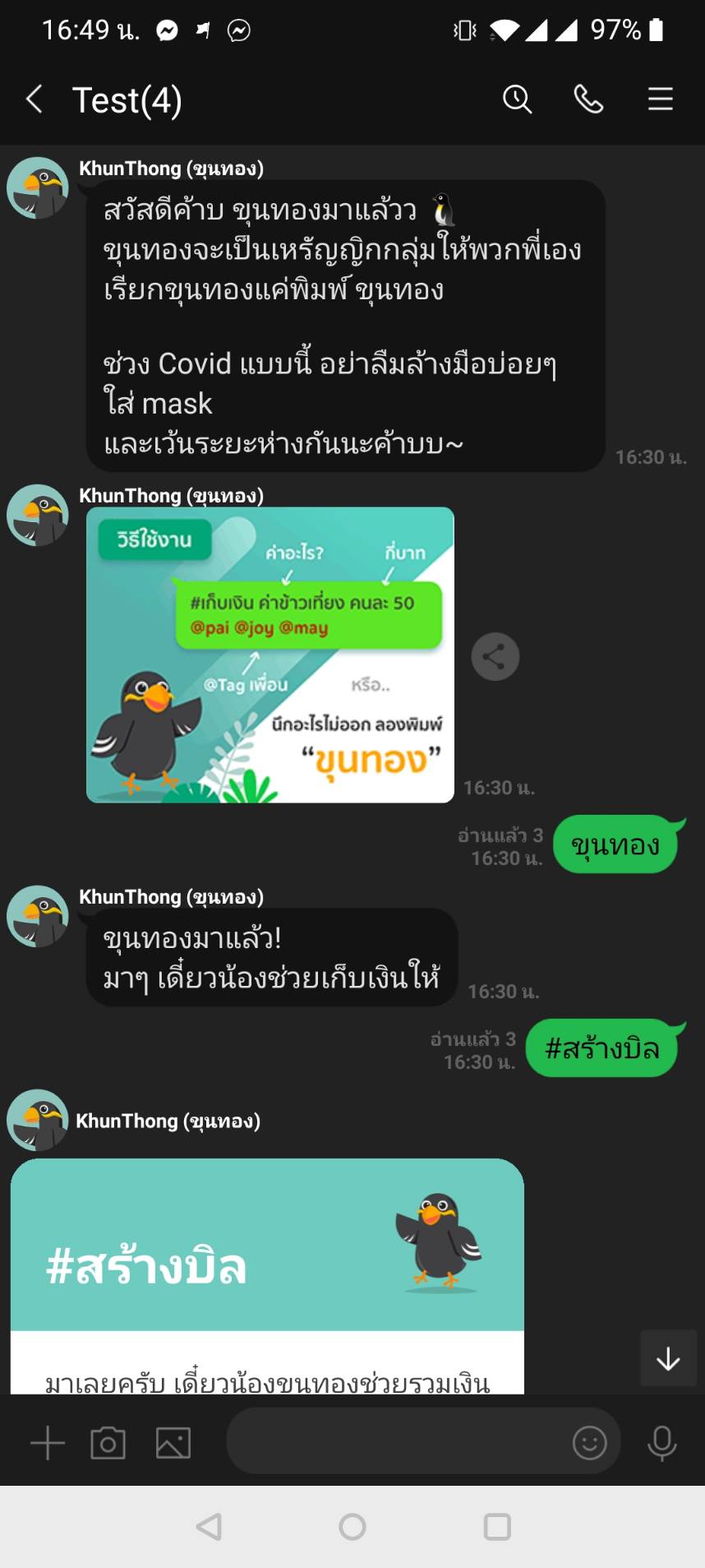
Task: Open the emoji and sticker picker
Action: pos(589,1441)
